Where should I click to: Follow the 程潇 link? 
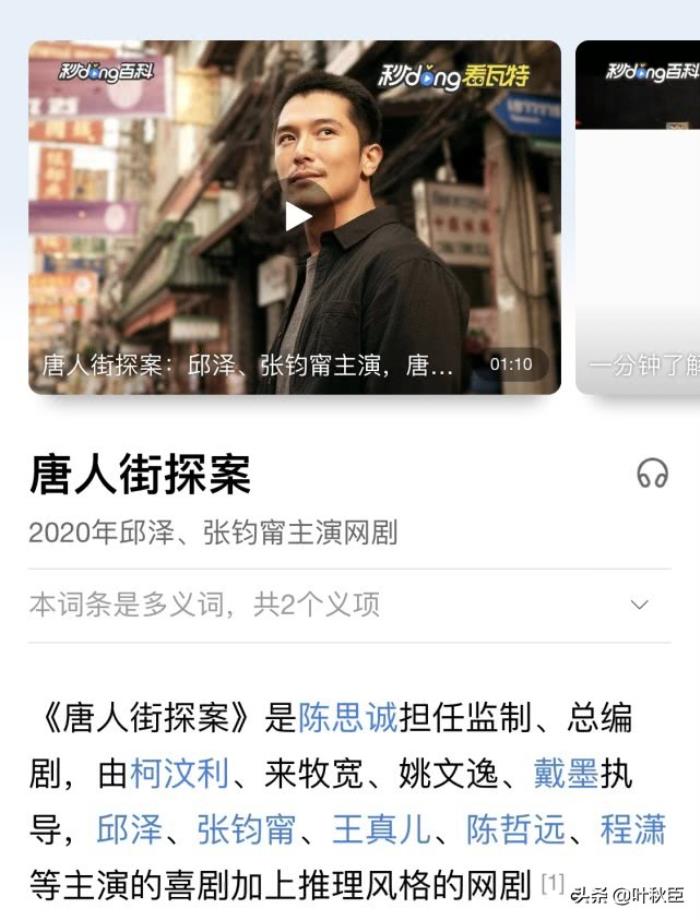[x=633, y=830]
